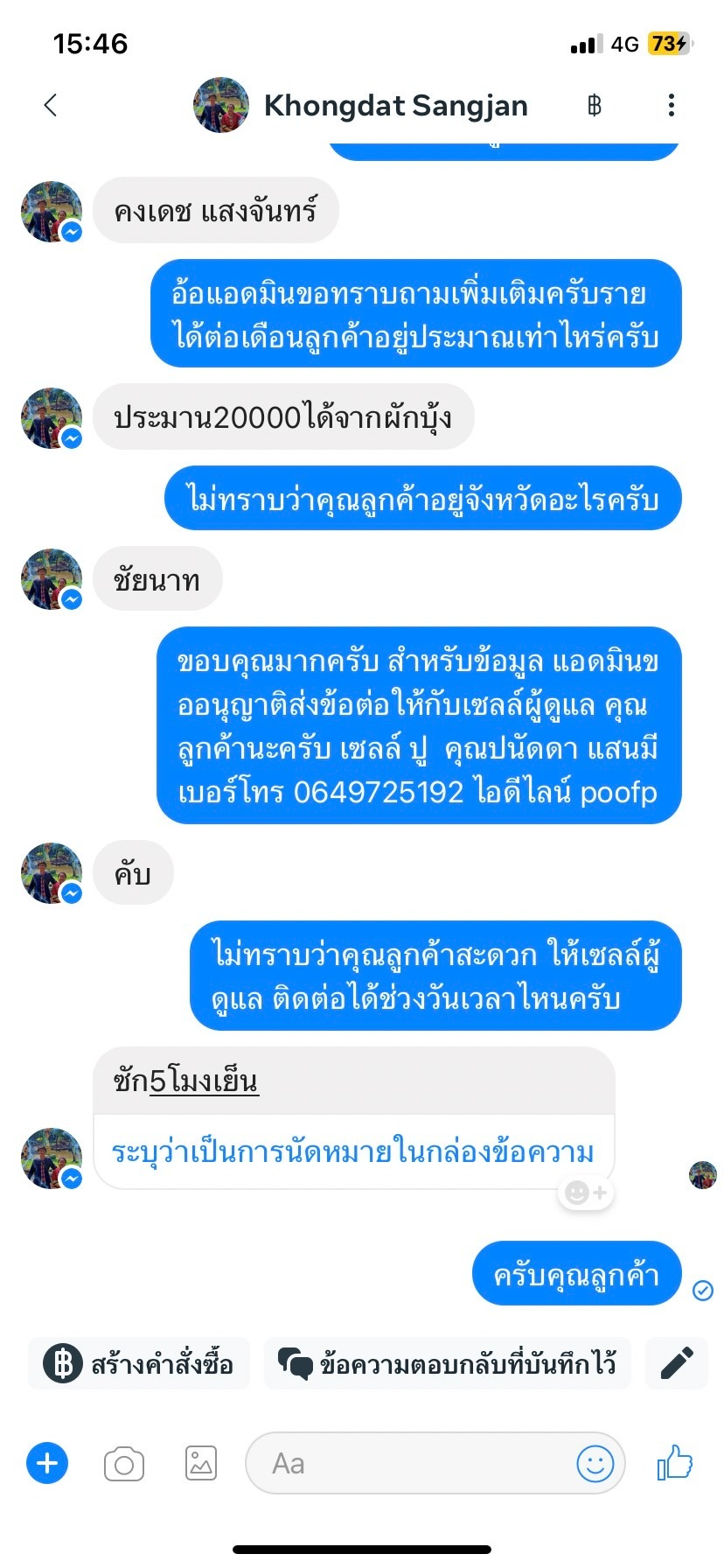The image size is (724, 1568).
Task: Open the blue plus attachments button
Action: coord(47,1463)
